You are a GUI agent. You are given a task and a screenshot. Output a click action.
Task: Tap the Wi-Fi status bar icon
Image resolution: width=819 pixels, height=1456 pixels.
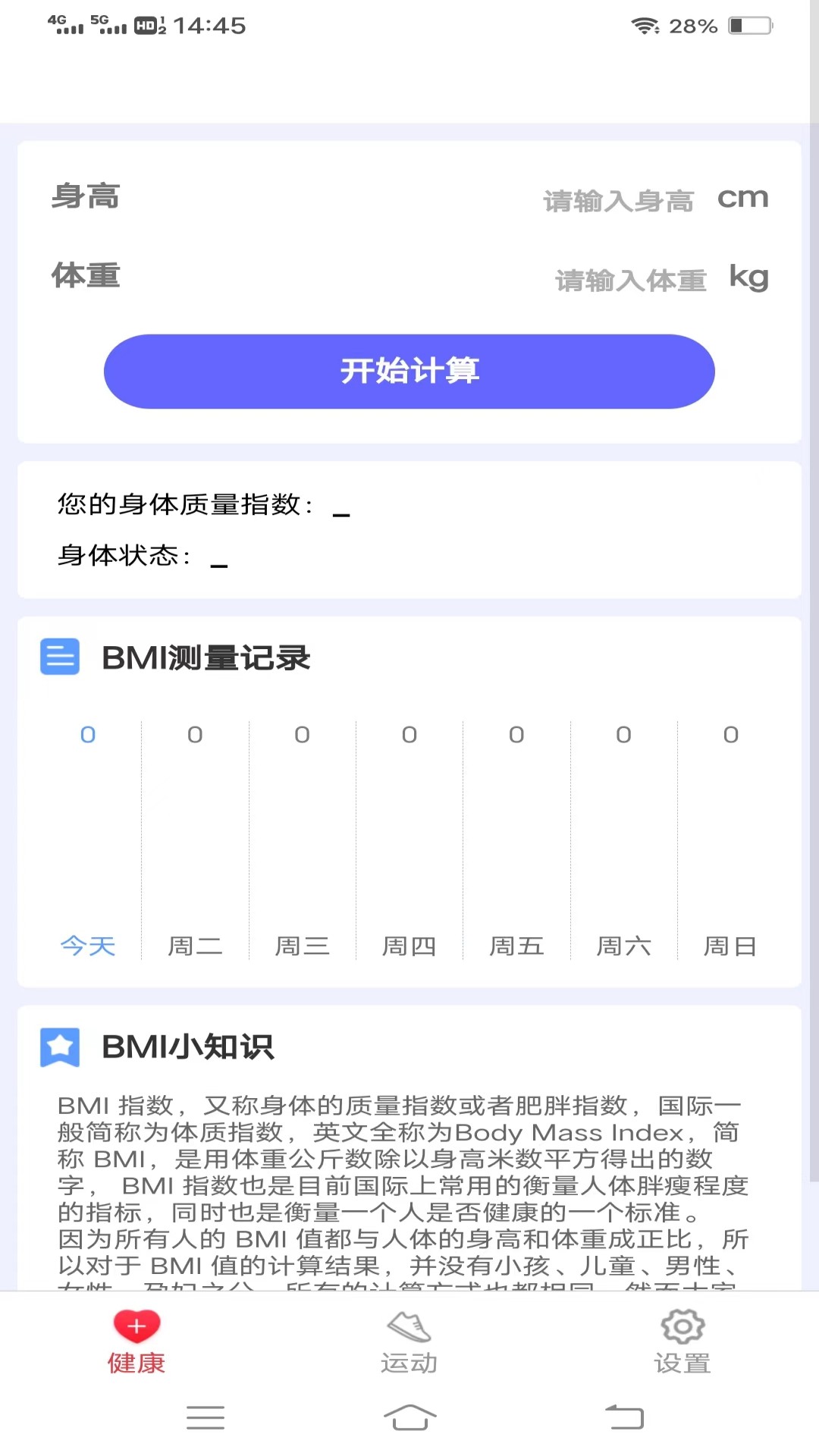point(642,25)
